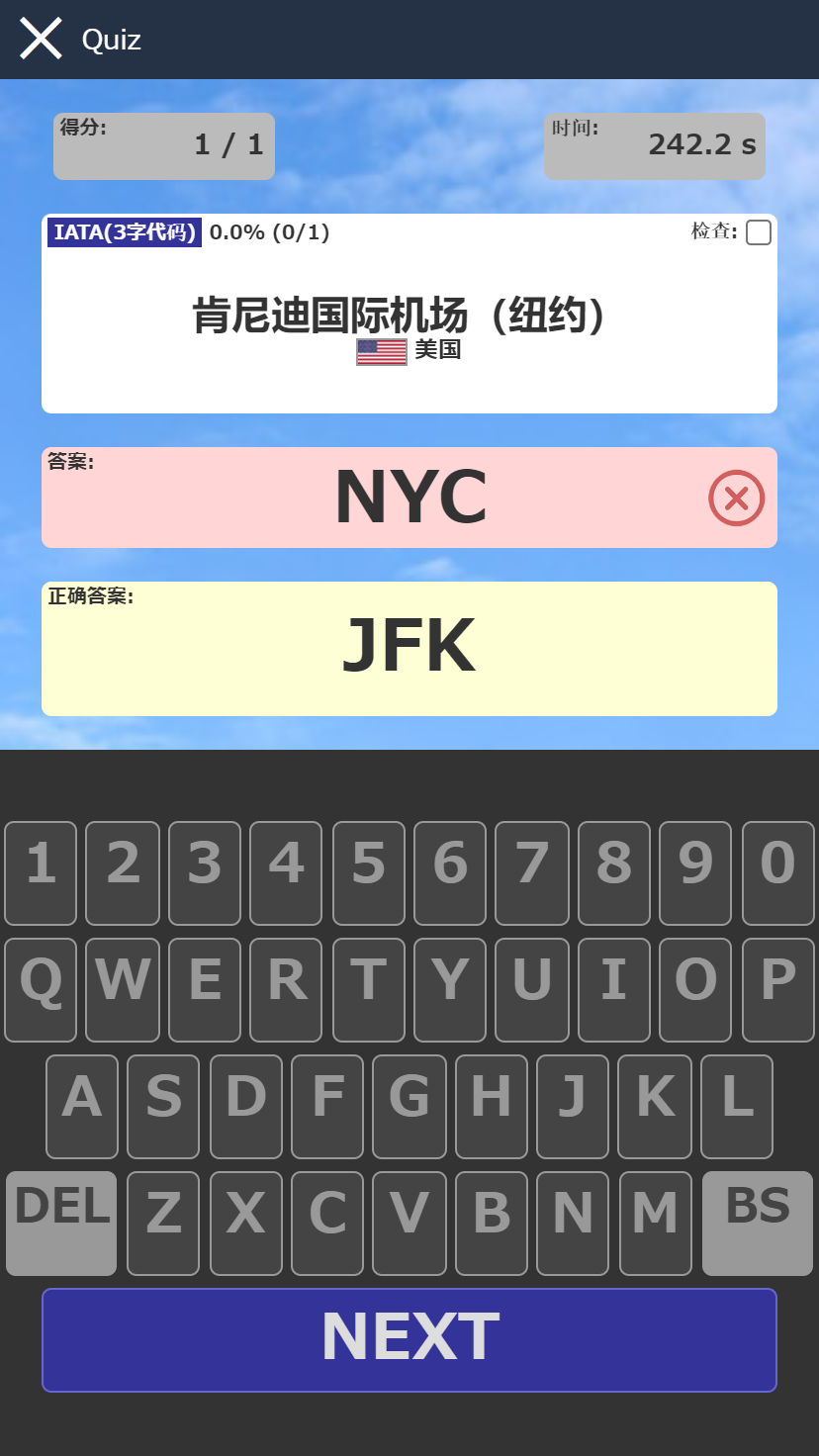Enter the letter Q
The height and width of the screenshot is (1456, 819).
(41, 989)
